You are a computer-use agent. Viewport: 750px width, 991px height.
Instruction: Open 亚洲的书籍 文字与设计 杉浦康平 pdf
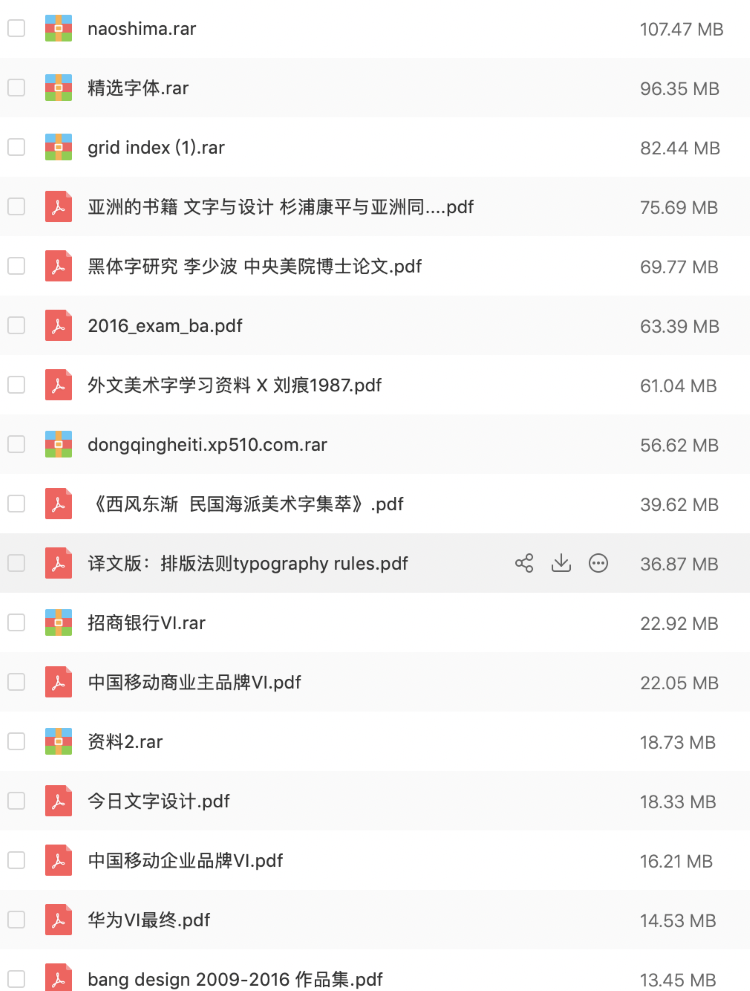click(280, 207)
